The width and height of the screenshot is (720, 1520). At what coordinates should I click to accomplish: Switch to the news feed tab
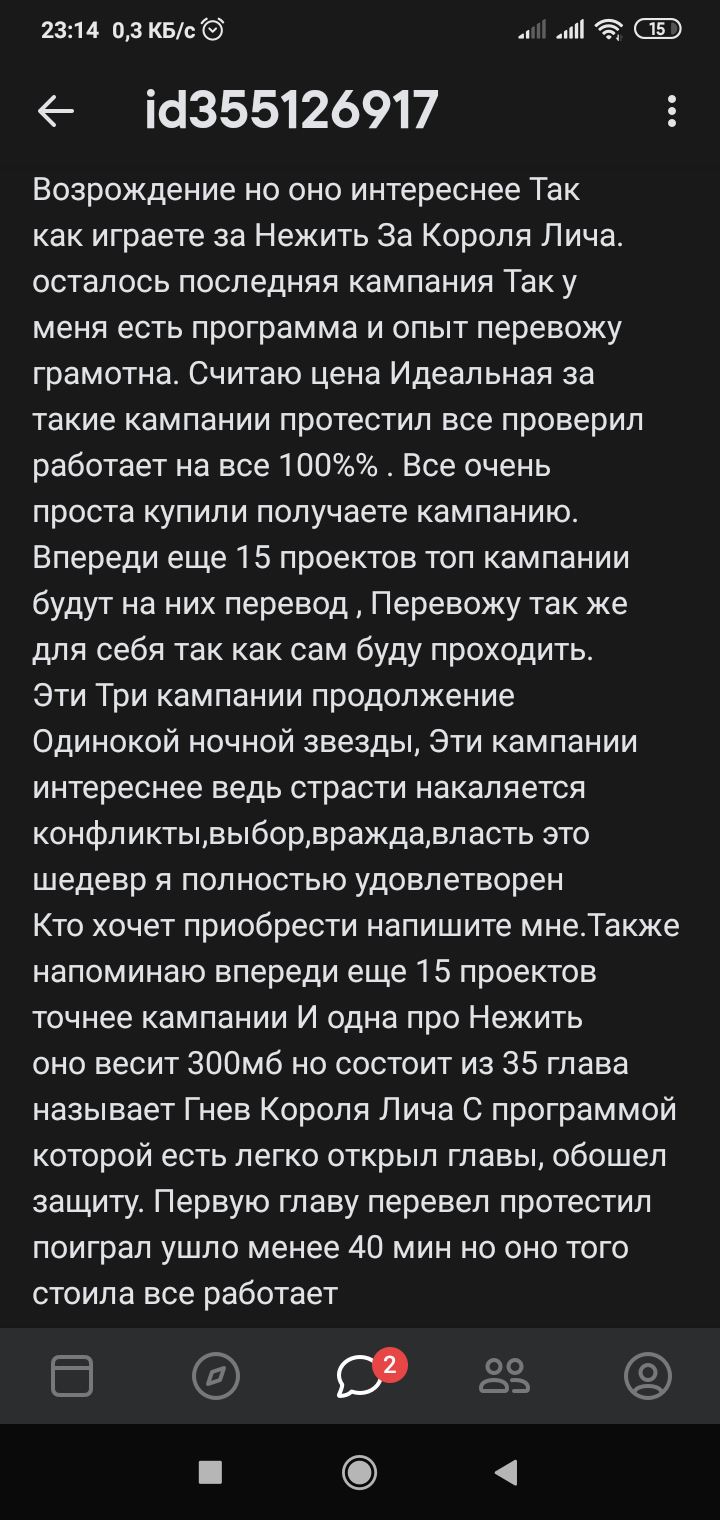pyautogui.click(x=72, y=1376)
